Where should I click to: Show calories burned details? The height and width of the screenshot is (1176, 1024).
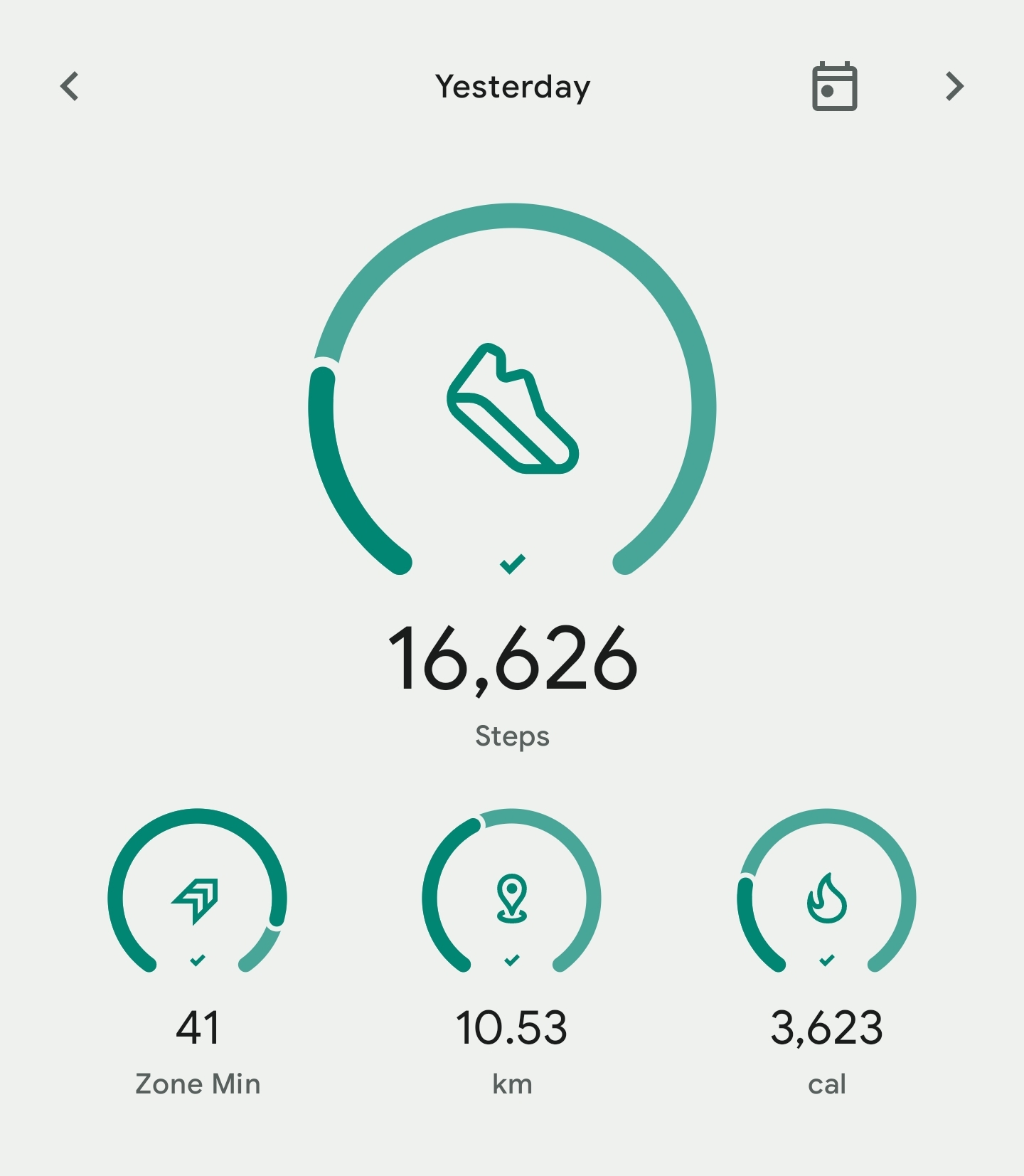[x=826, y=899]
